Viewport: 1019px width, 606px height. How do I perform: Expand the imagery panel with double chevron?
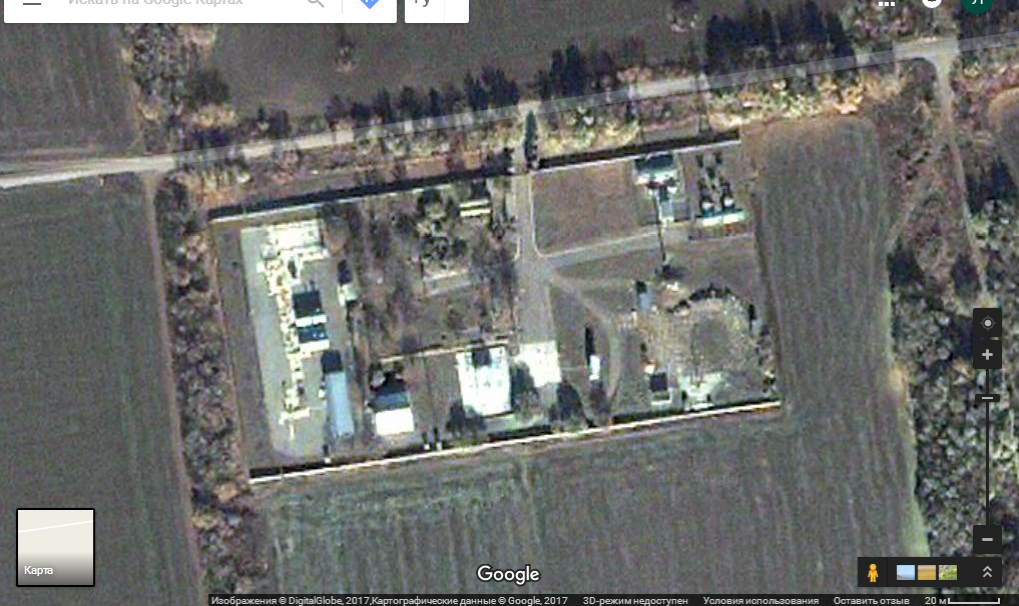point(987,573)
